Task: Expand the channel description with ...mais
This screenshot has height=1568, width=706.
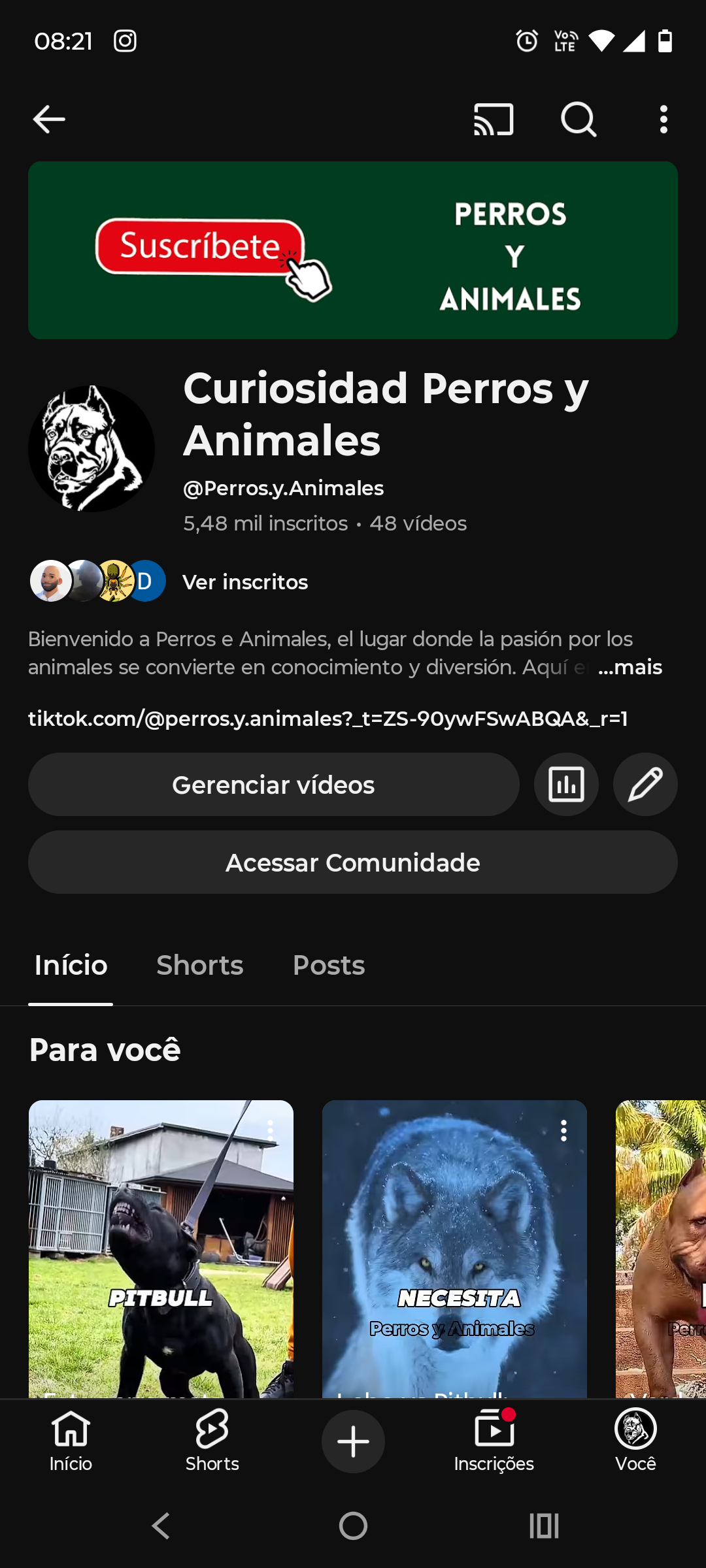Action: pyautogui.click(x=630, y=667)
